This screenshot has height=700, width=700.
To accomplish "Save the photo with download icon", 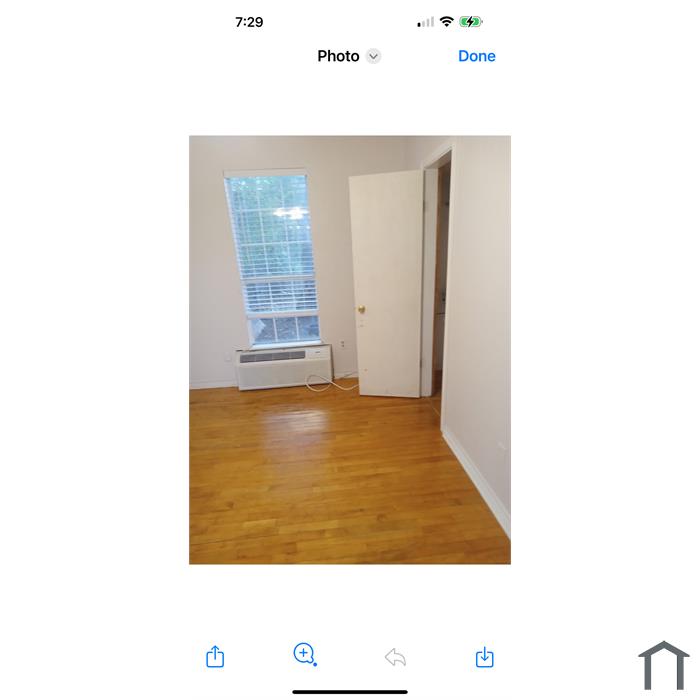I will point(484,657).
